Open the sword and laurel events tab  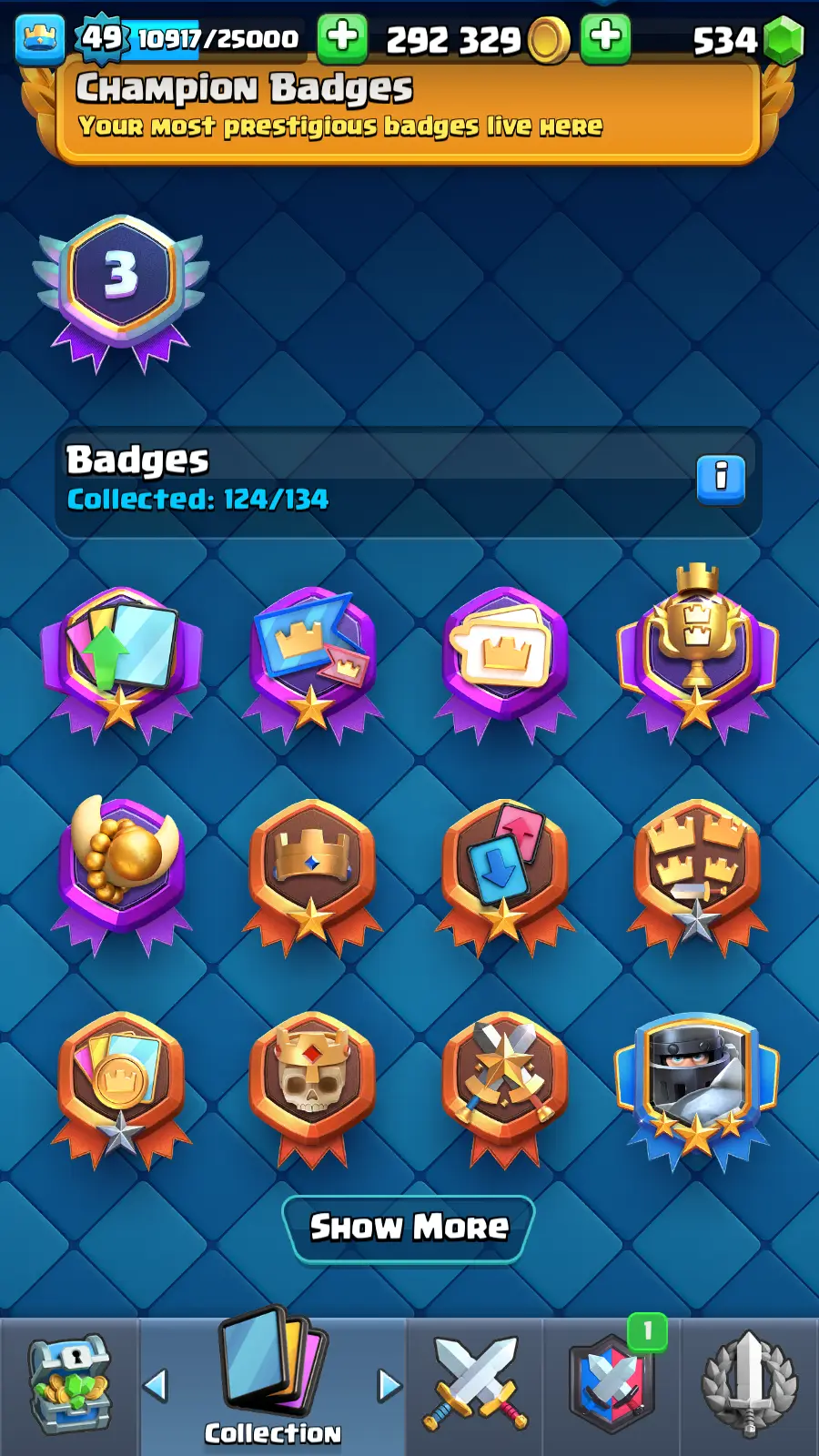[749, 1385]
